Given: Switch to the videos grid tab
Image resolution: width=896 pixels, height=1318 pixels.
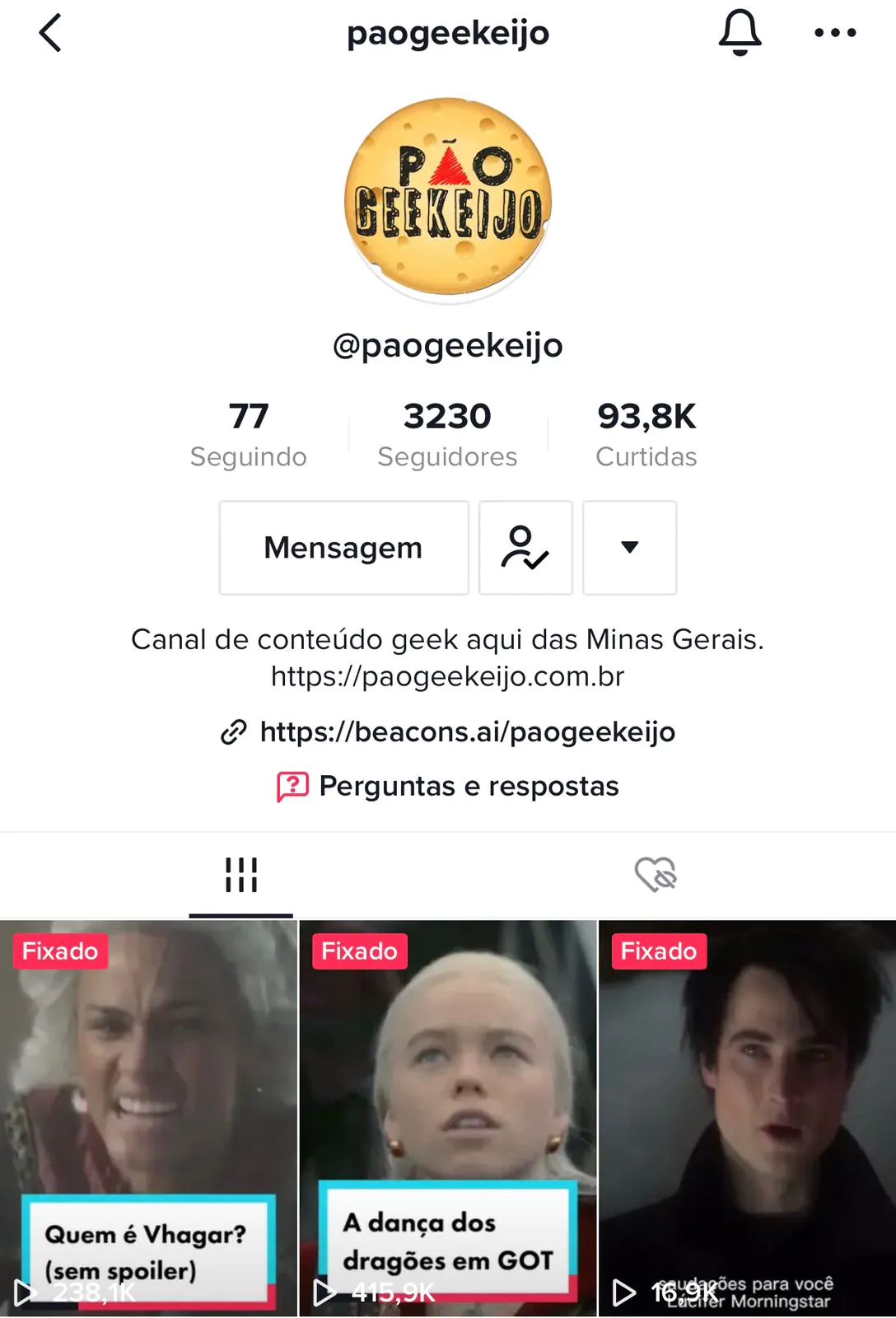Looking at the screenshot, I should coord(241,875).
